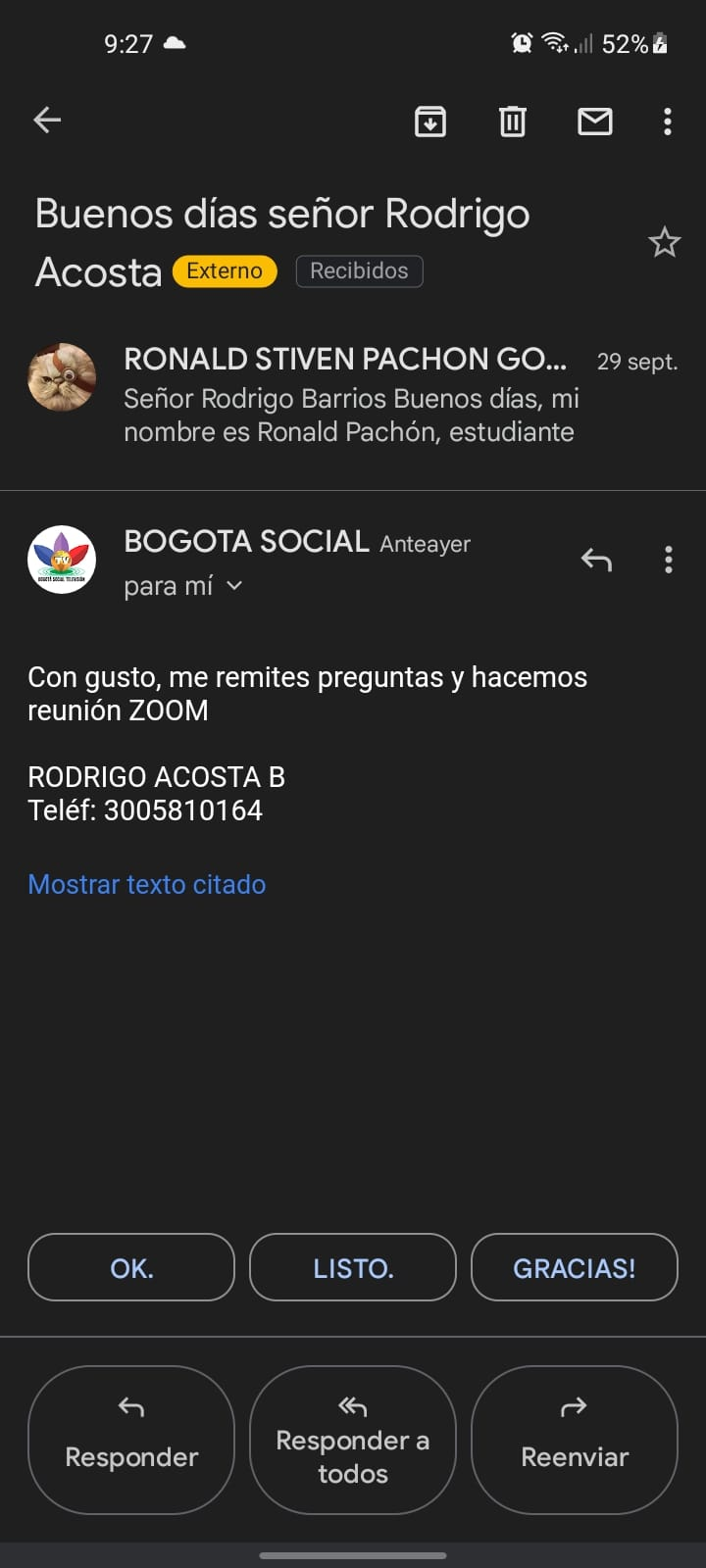Use the 'GRACIAS!' smart reply
This screenshot has height=1568, width=706.
tap(575, 1268)
